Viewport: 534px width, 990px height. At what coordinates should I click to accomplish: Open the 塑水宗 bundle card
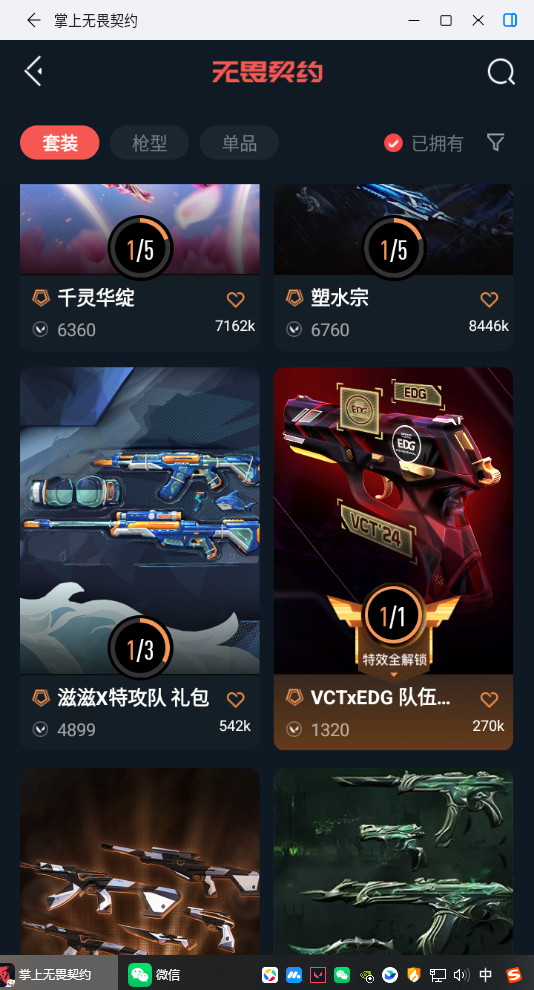393,267
